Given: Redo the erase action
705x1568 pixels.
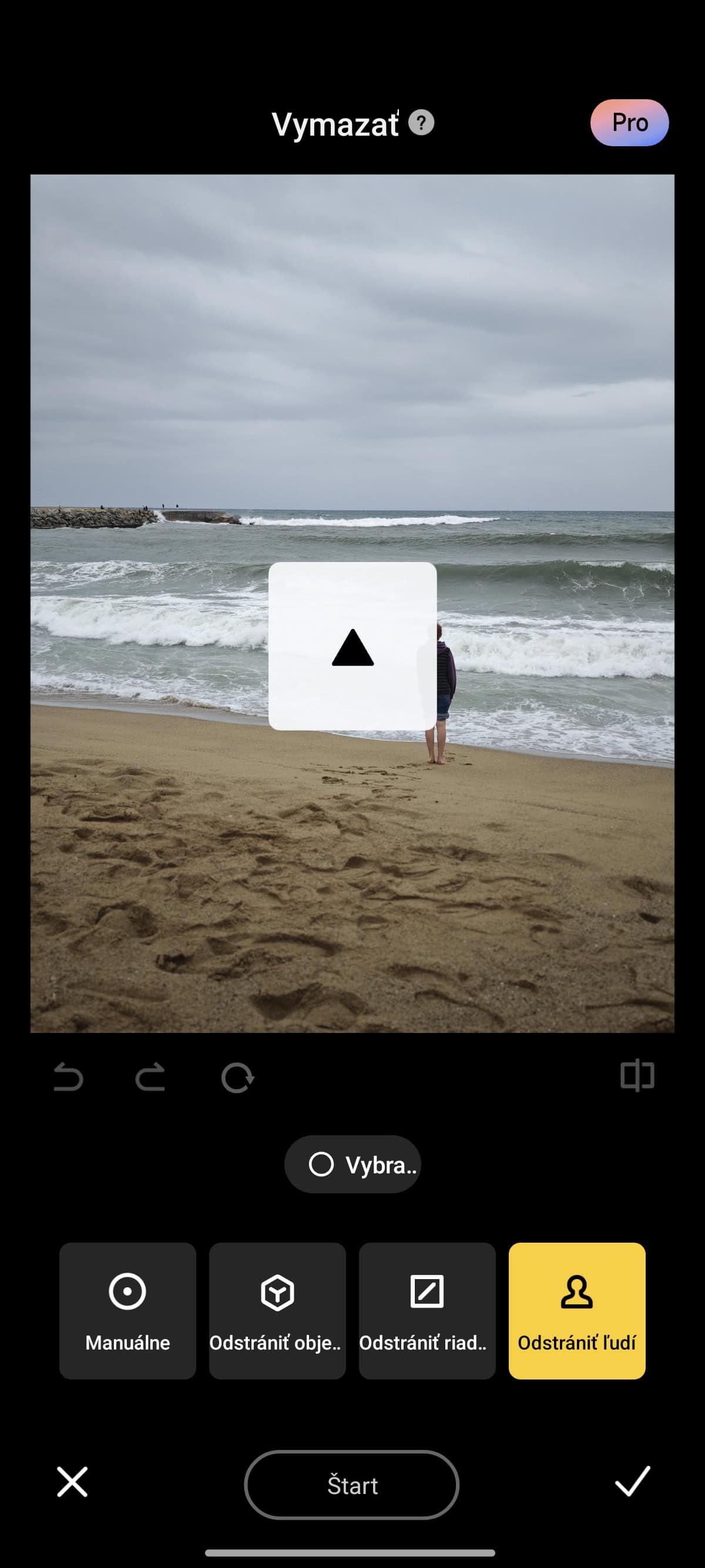Looking at the screenshot, I should click(x=150, y=1076).
